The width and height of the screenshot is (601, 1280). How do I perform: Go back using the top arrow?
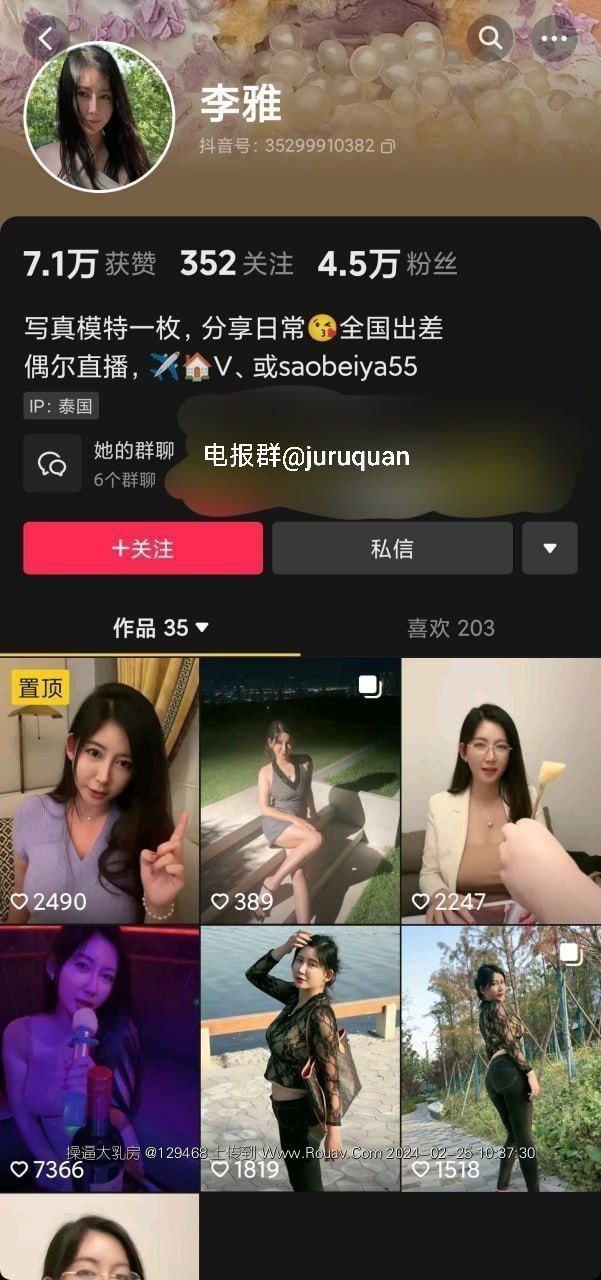click(45, 39)
